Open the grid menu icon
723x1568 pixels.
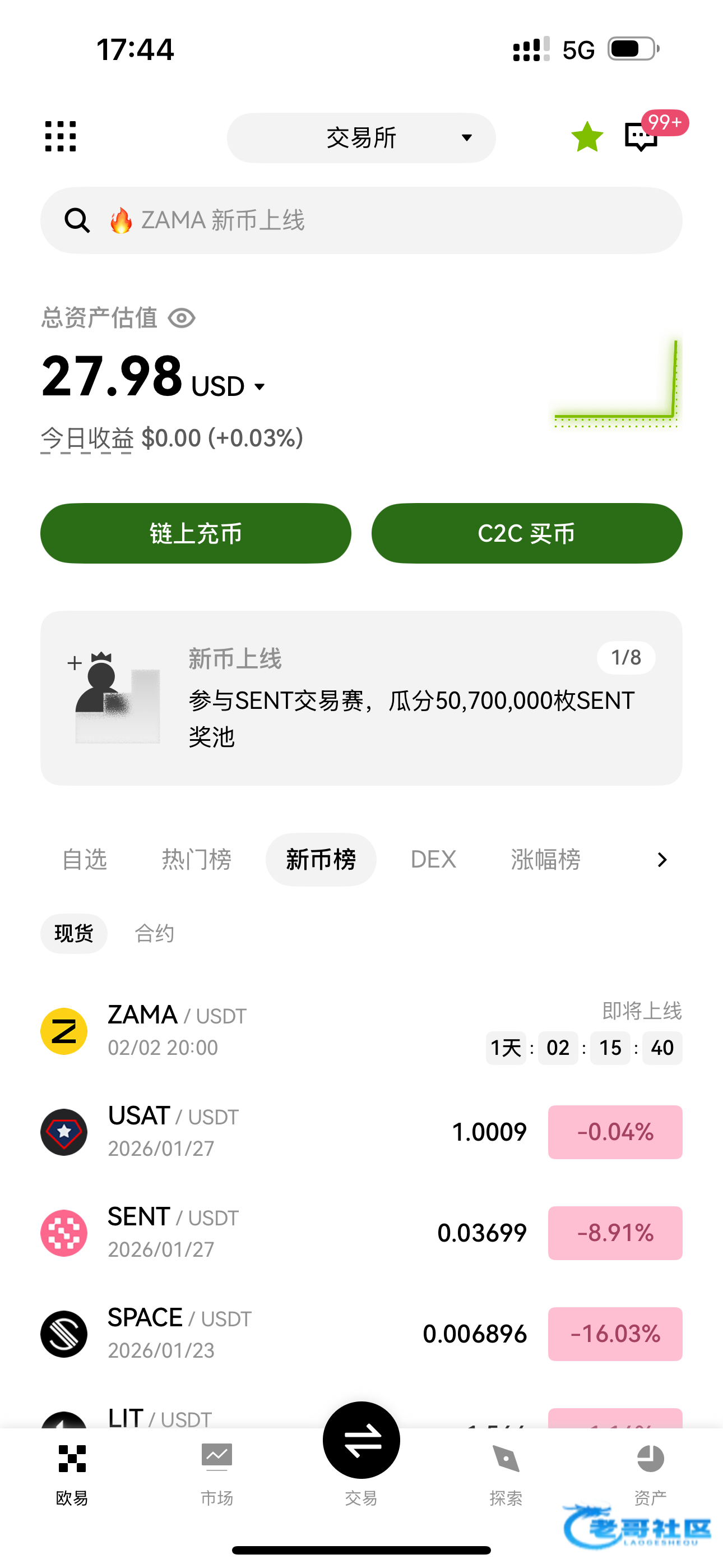coord(61,136)
